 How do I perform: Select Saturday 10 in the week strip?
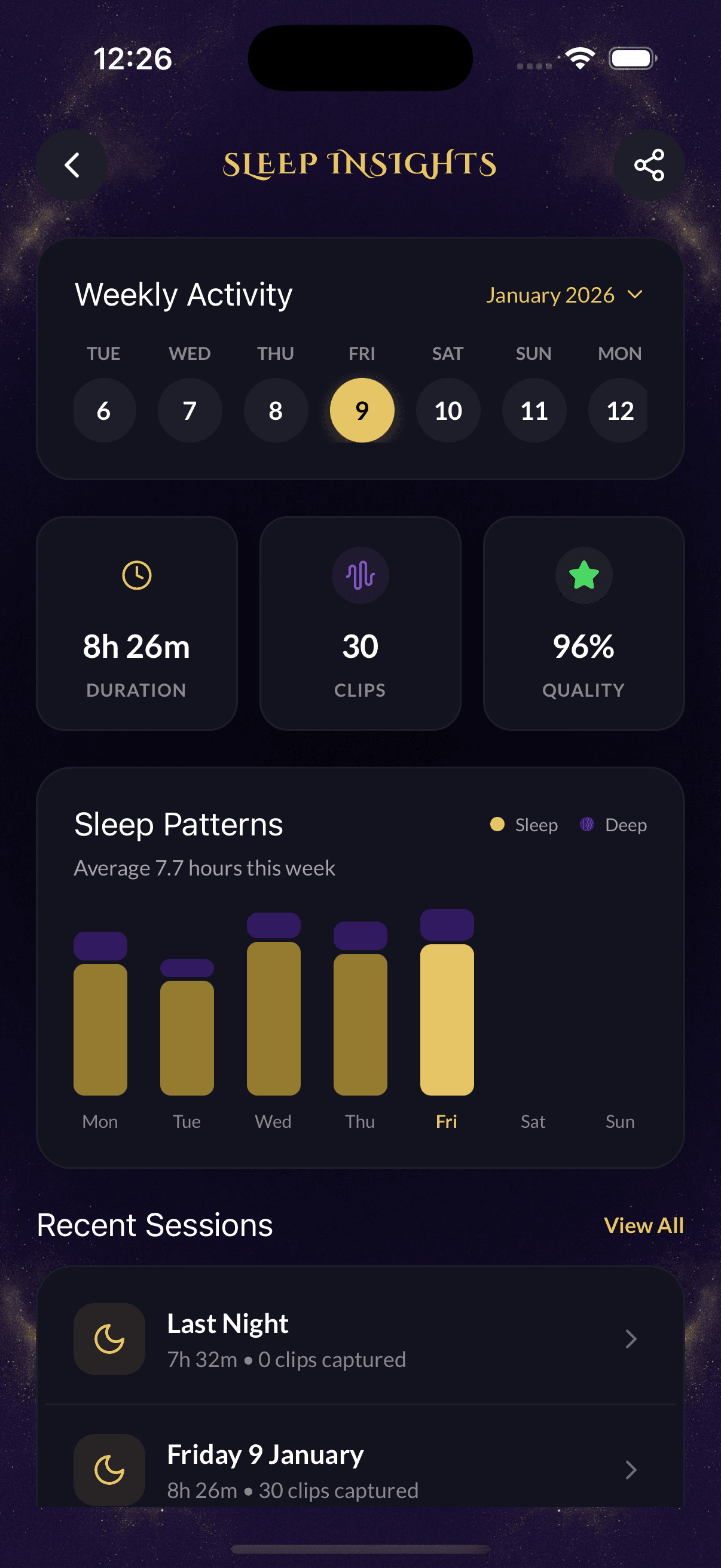coord(448,411)
